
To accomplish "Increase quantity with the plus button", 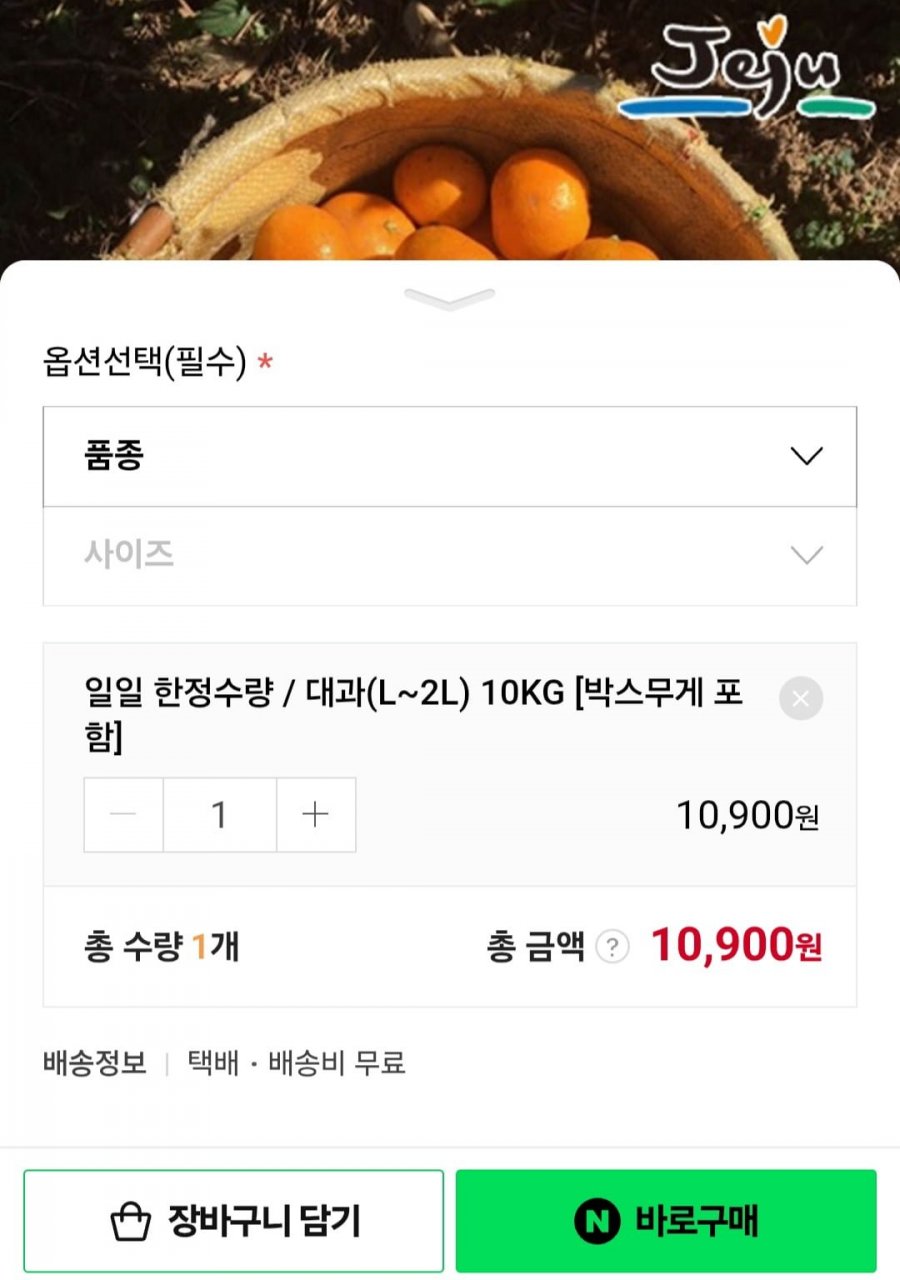I will (315, 815).
